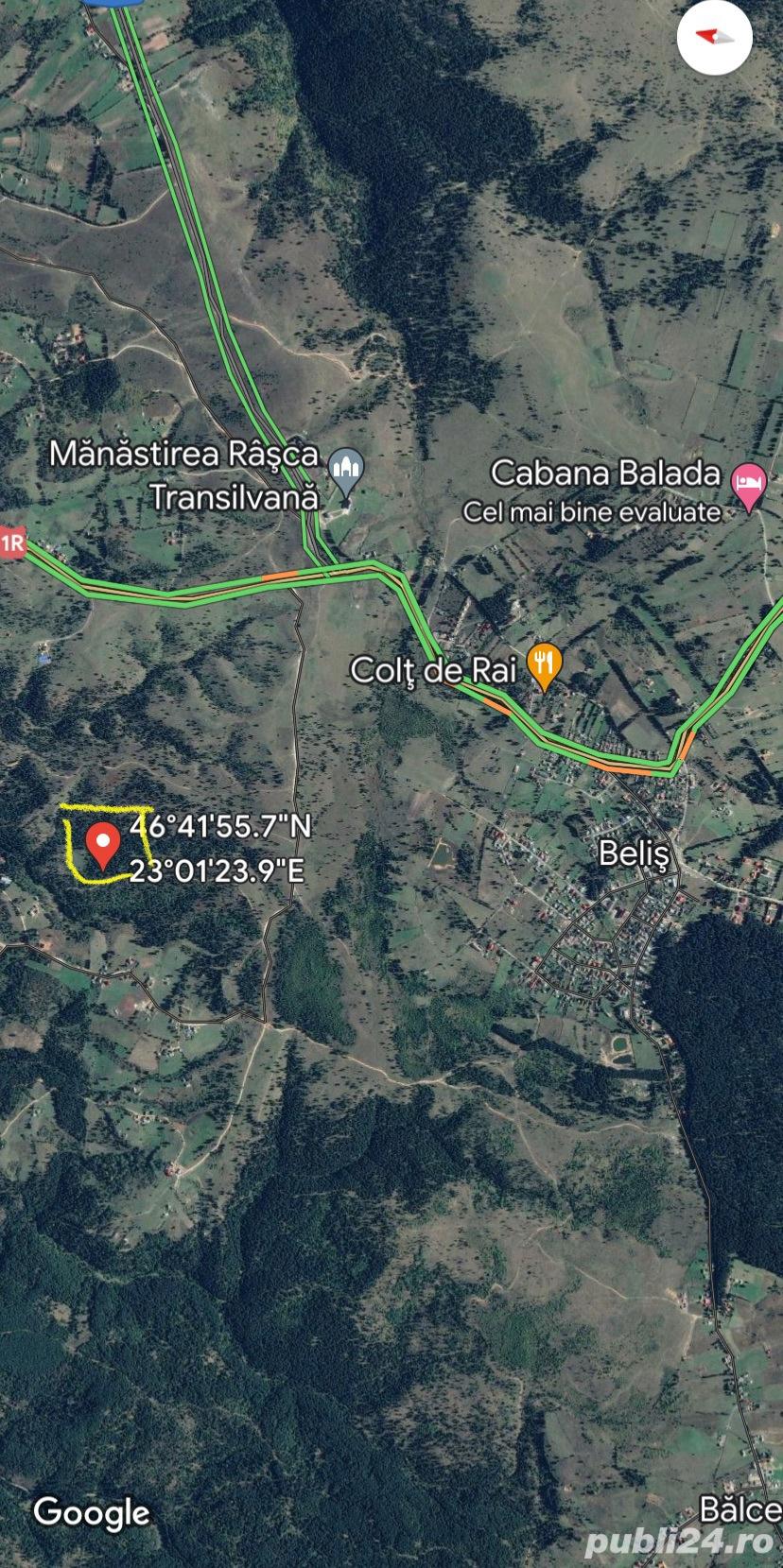Tap the red dropped pin
The width and height of the screenshot is (783, 1568).
click(x=102, y=842)
